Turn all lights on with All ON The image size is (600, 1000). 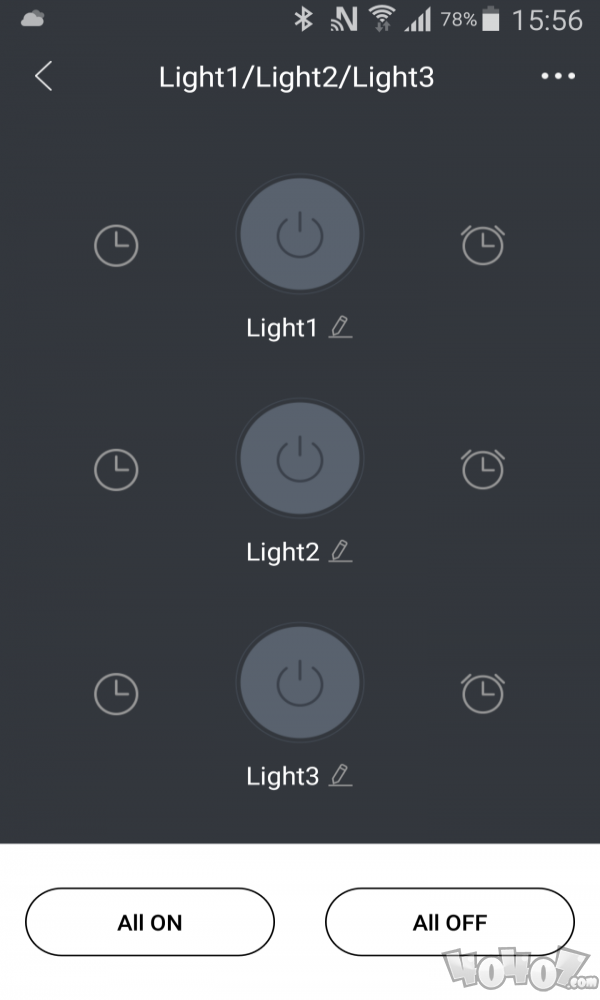(x=150, y=922)
